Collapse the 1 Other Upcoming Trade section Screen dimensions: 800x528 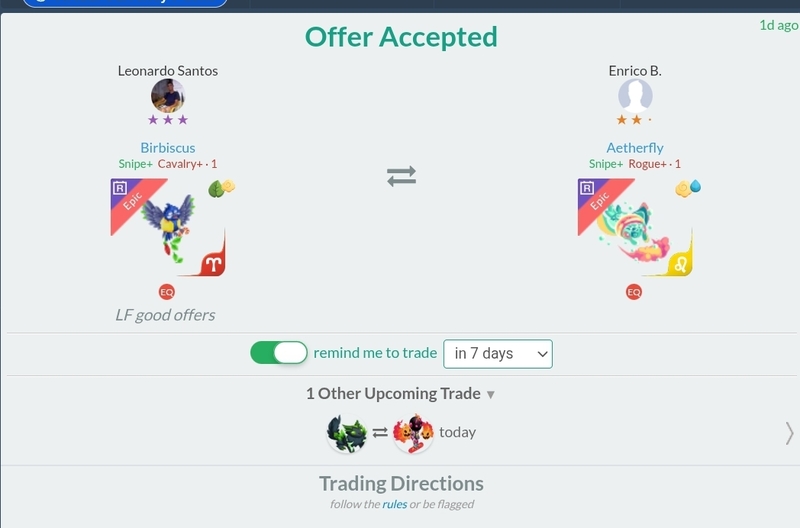pos(400,394)
